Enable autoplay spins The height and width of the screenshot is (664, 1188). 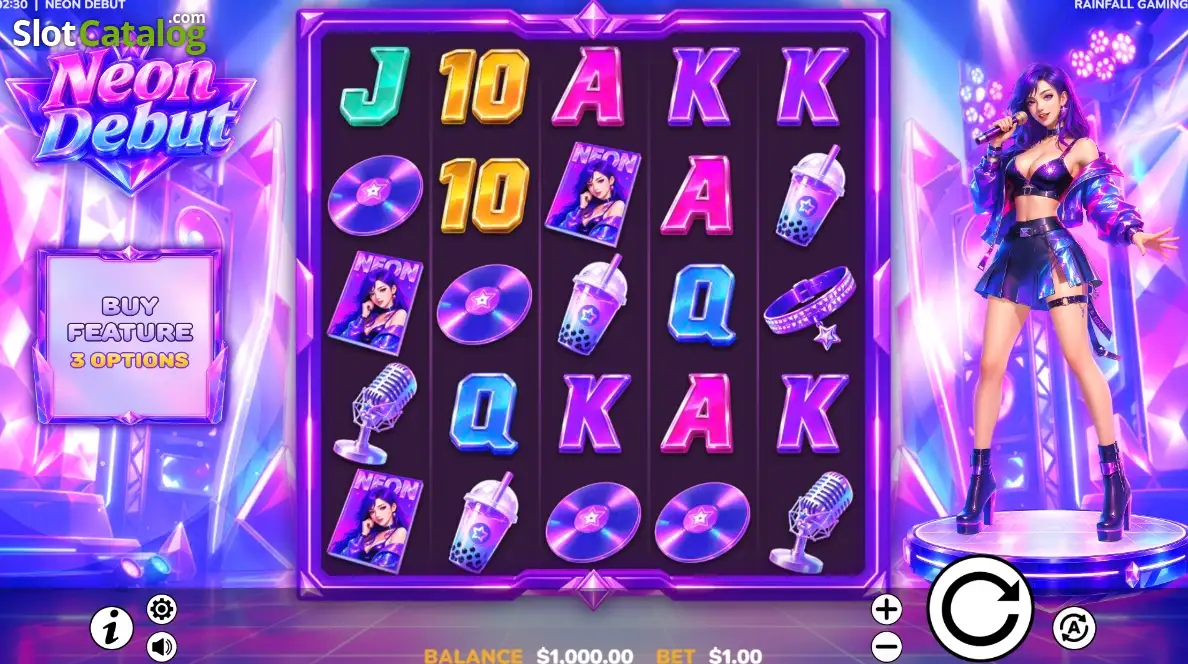point(1074,628)
